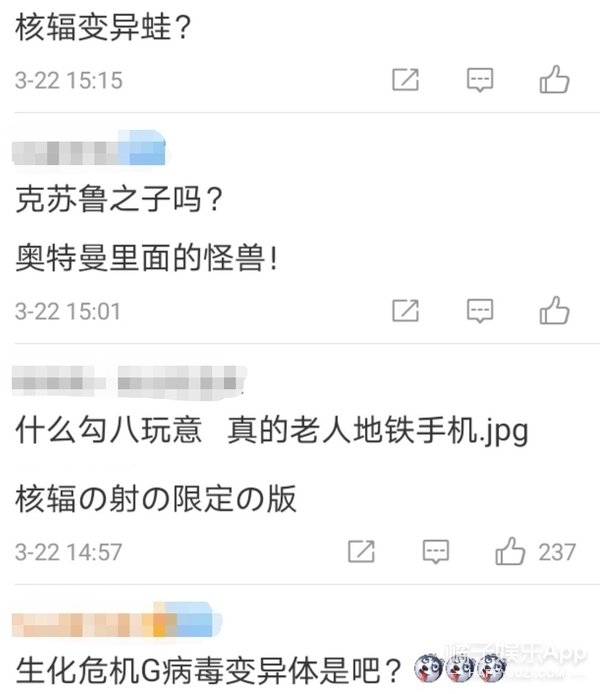Like the 核辐变异蛙 comment
The width and height of the screenshot is (600, 694).
(554, 79)
